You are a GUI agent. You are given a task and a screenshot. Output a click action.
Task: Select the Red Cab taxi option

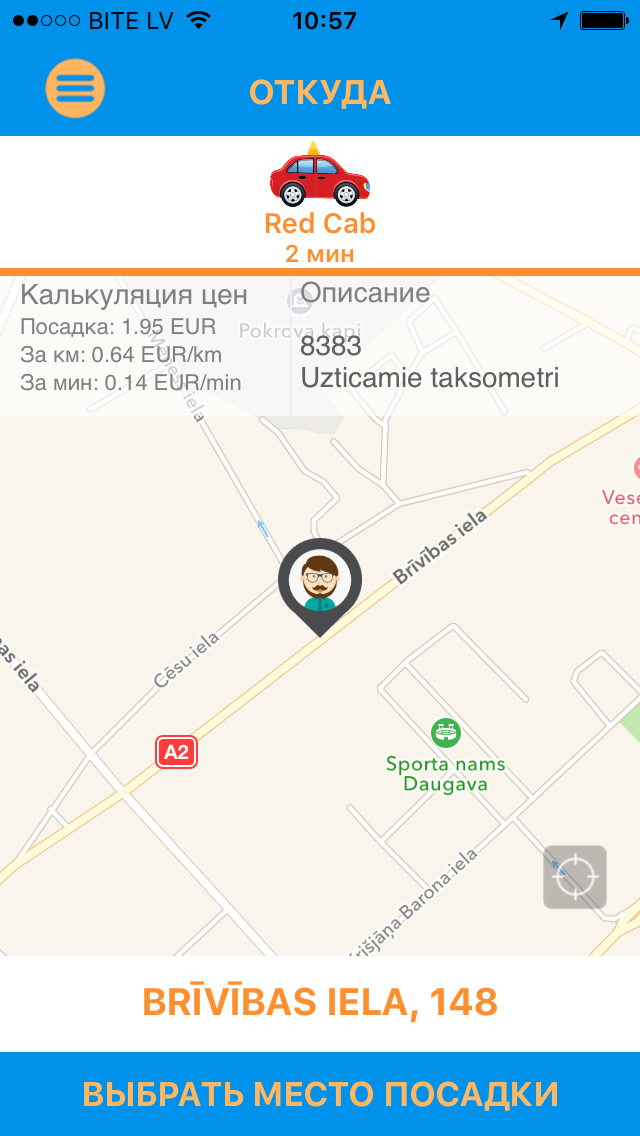click(x=319, y=200)
